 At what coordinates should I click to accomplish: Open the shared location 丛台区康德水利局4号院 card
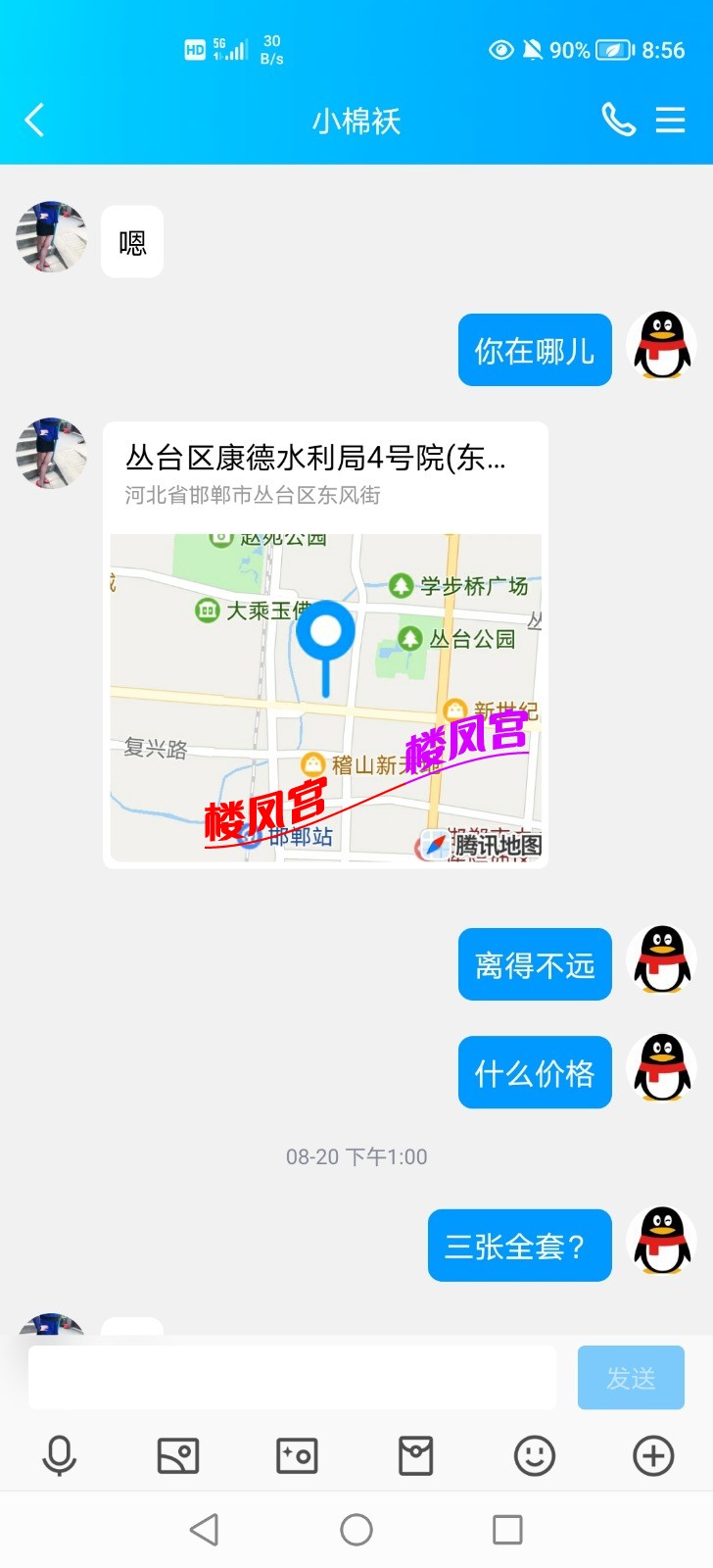click(323, 642)
